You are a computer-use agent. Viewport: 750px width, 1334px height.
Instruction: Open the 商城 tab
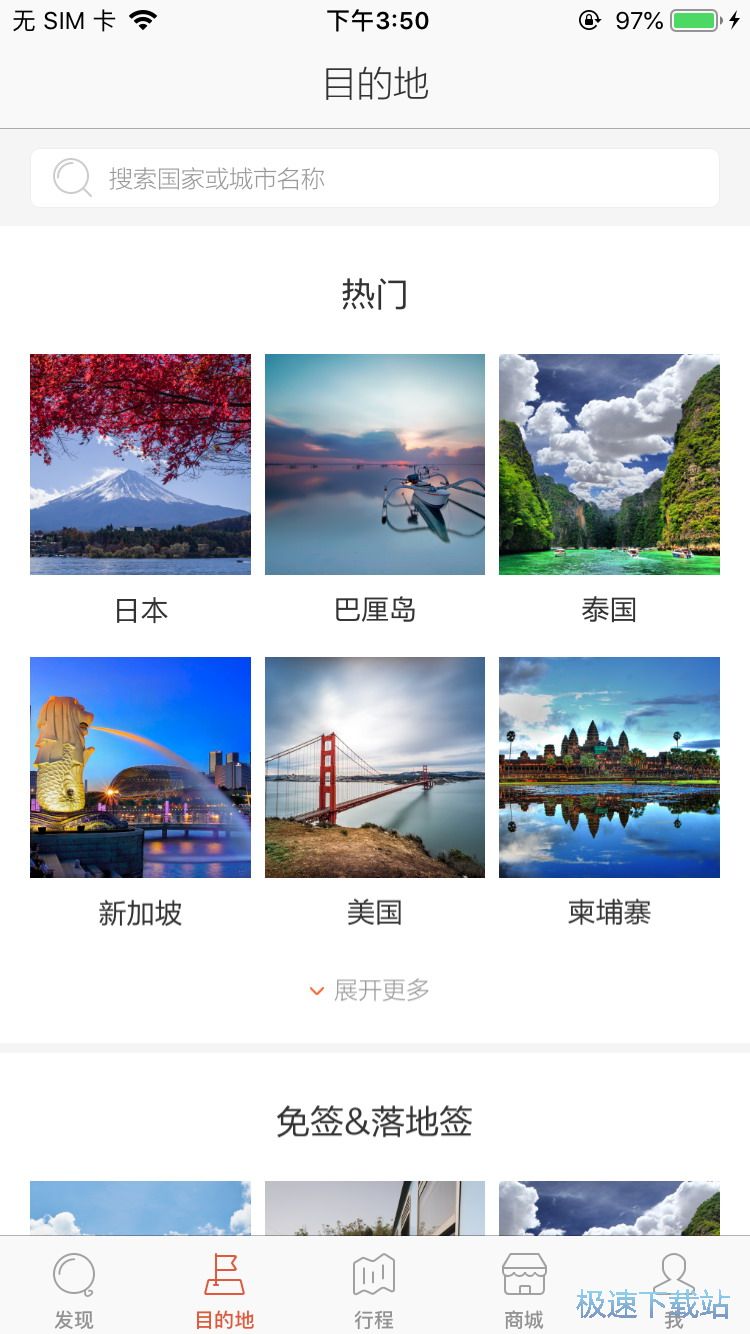tap(524, 1288)
